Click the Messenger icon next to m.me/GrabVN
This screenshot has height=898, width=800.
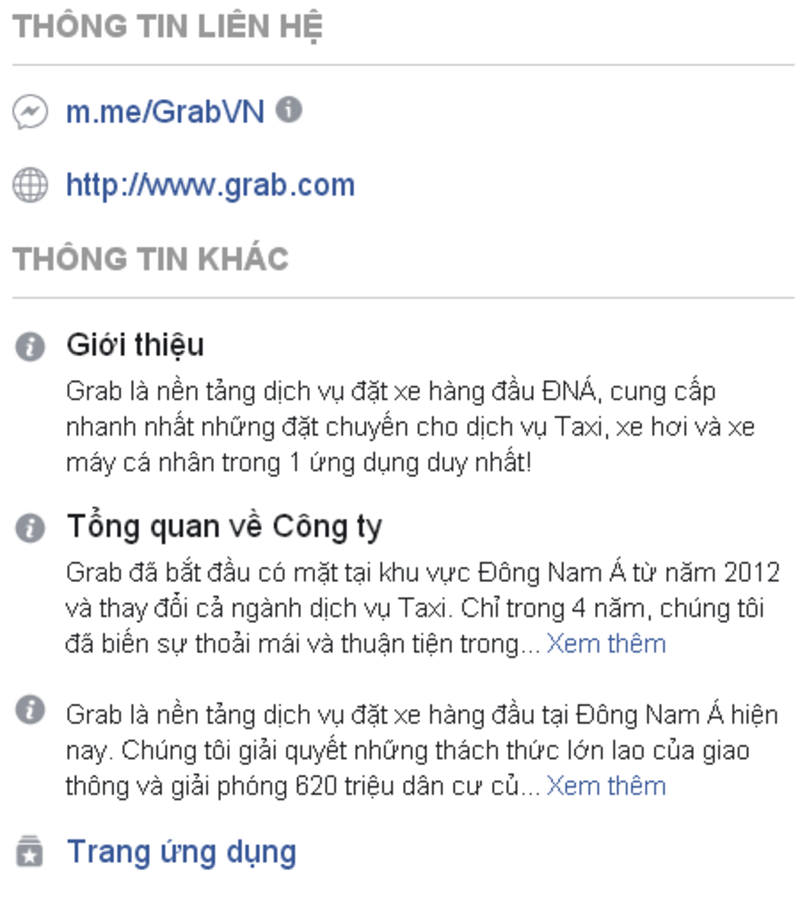tap(31, 111)
